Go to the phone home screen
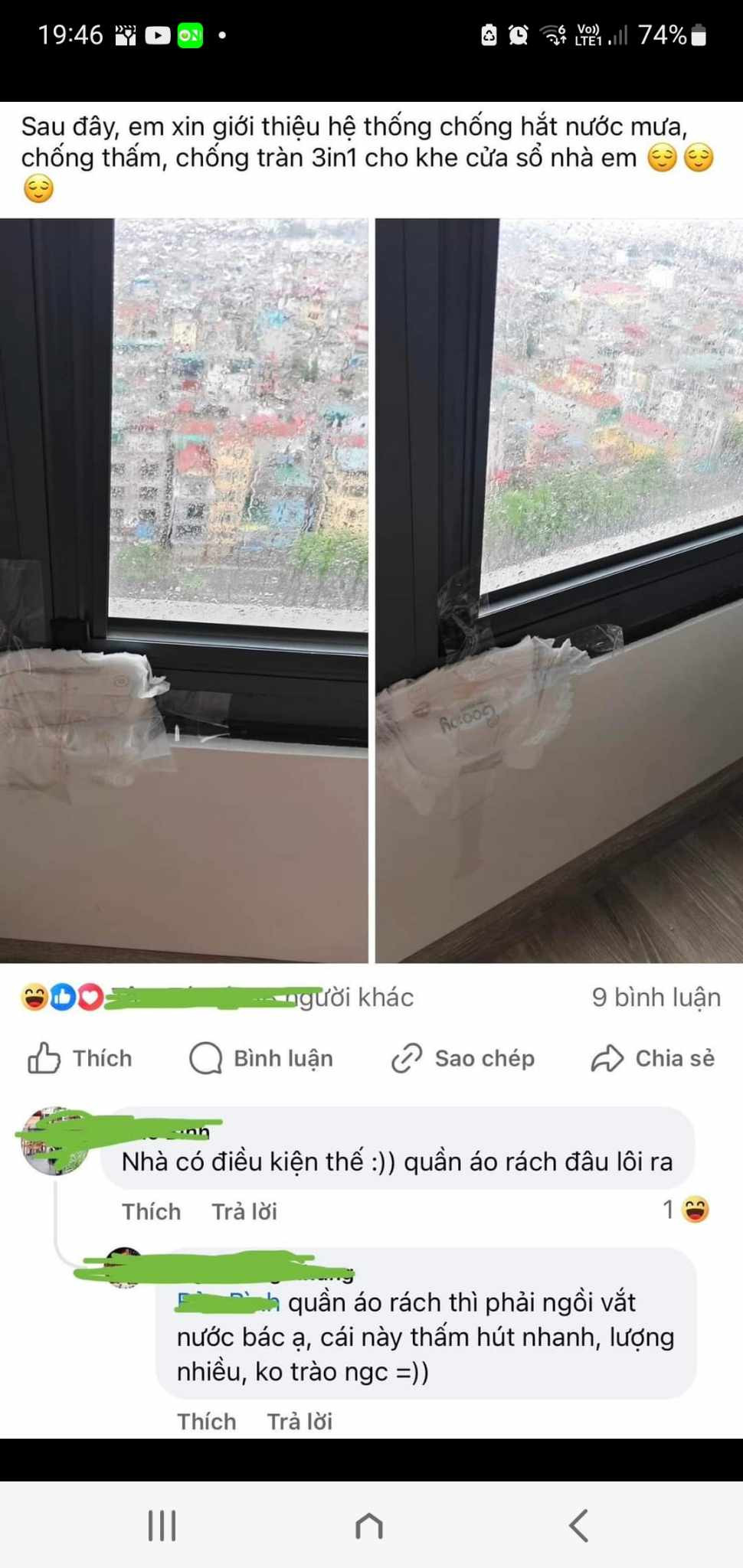 point(369,1525)
